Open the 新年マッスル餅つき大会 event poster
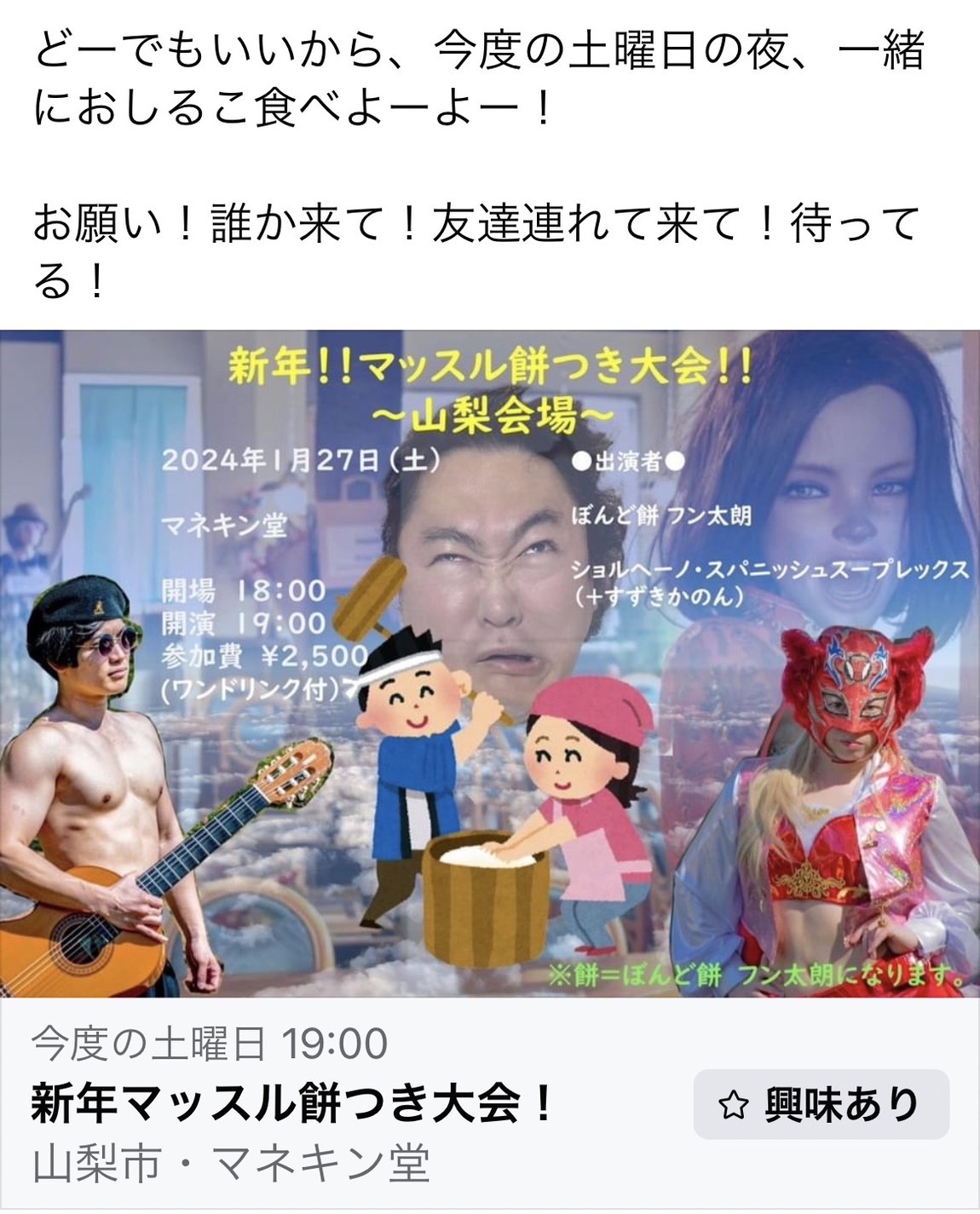This screenshot has height=1214, width=980. tap(489, 663)
